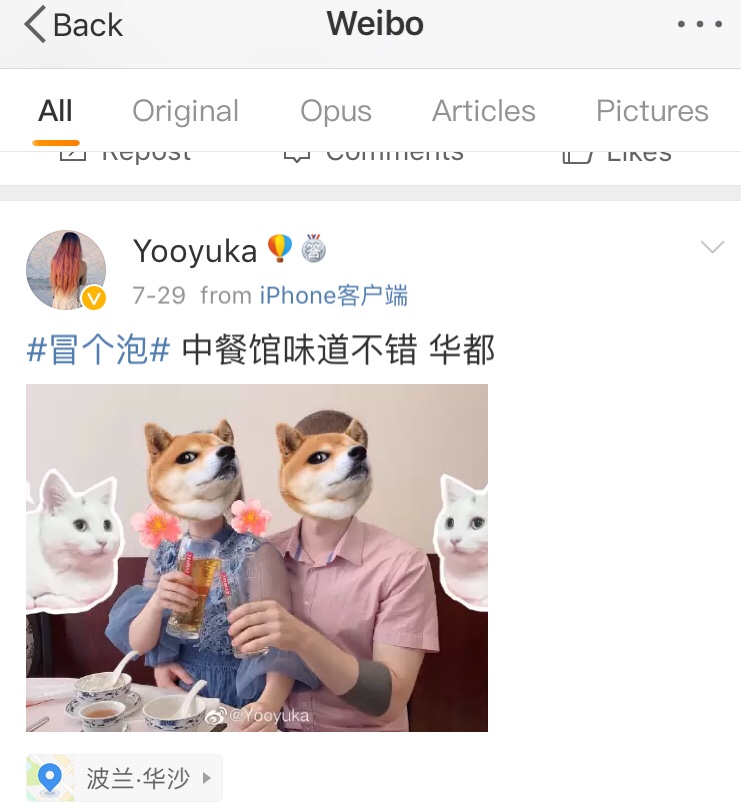This screenshot has height=809, width=741.
Task: Go back to the previous screen
Action: pyautogui.click(x=74, y=25)
